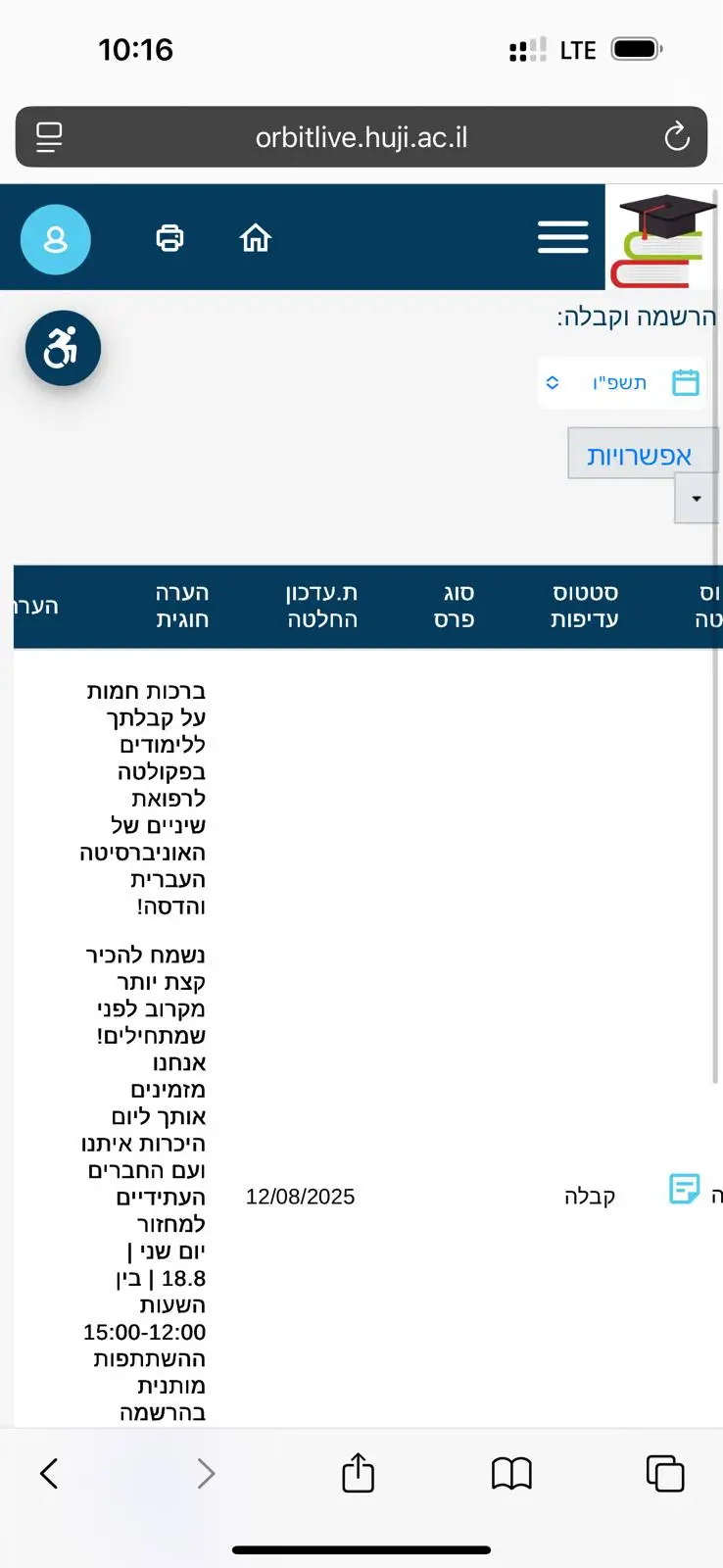Expand the options dropdown arrow

pos(696,499)
